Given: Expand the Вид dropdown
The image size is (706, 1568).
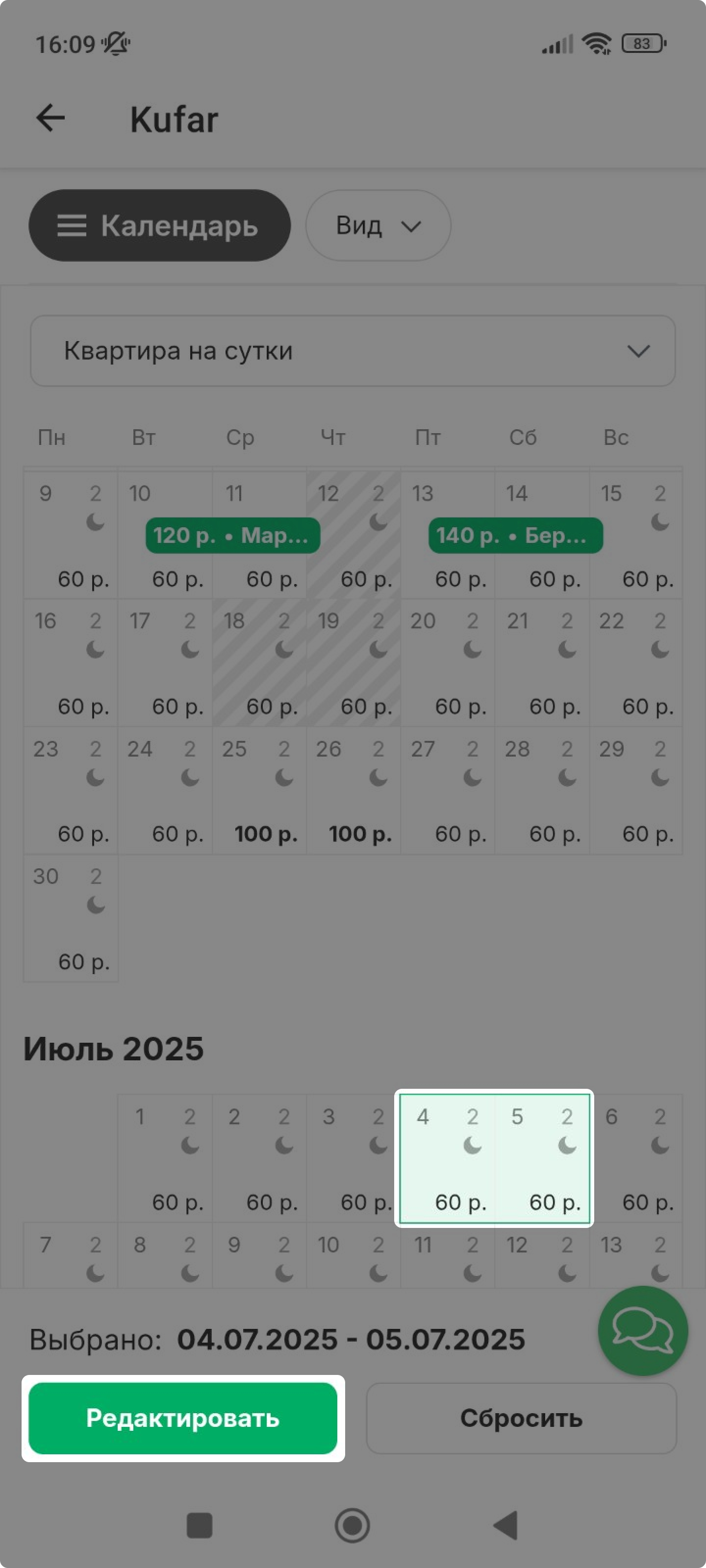Looking at the screenshot, I should pos(378,226).
